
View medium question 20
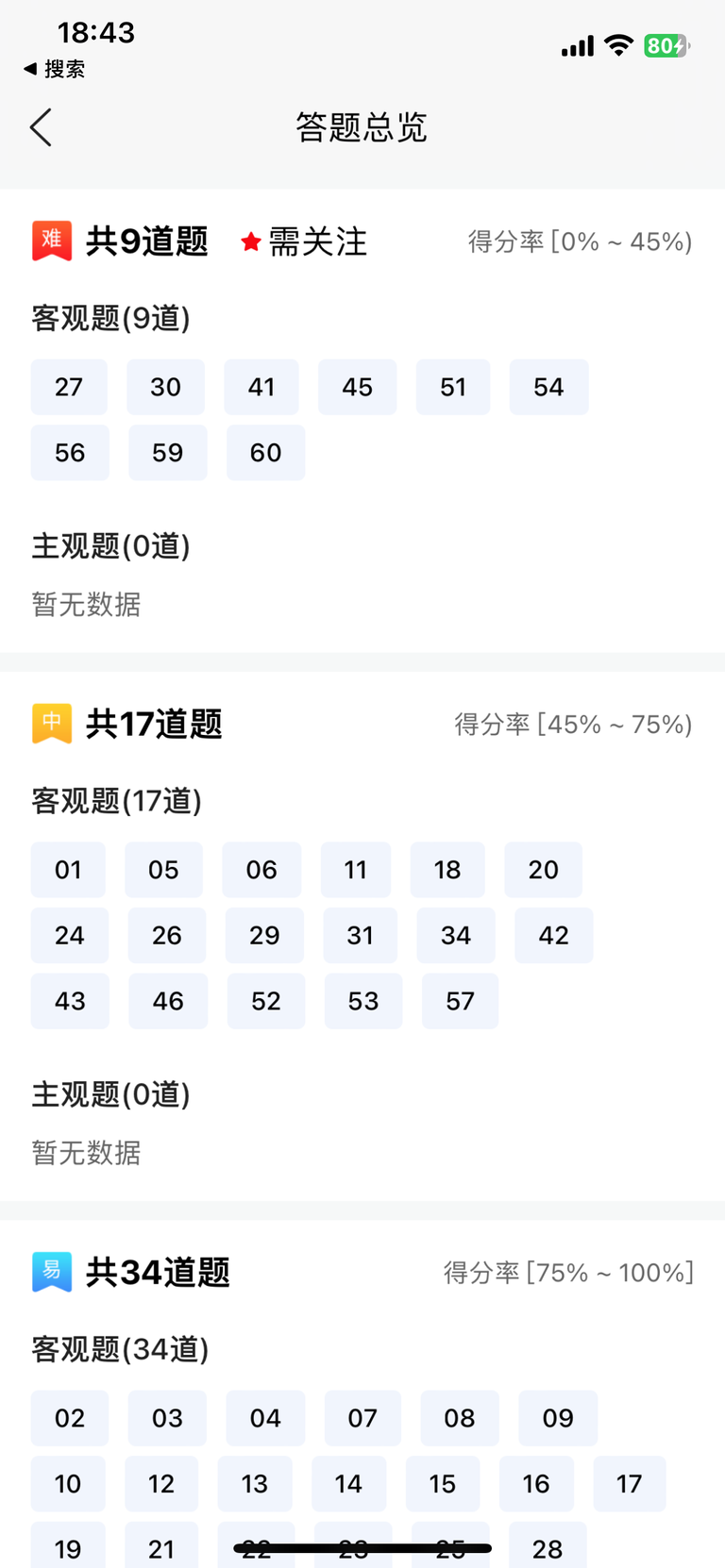543,870
